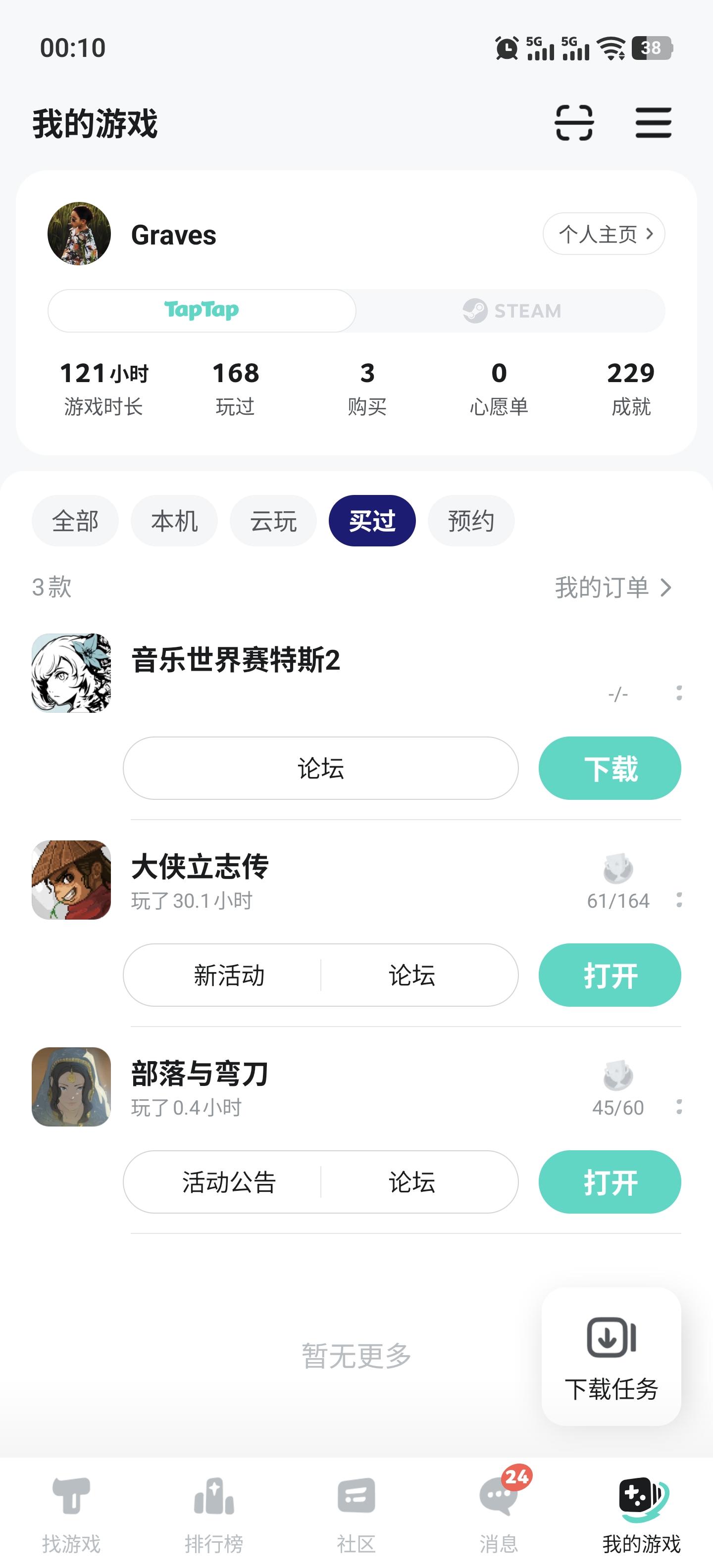713x1568 pixels.
Task: Switch to the STEAM tab
Action: click(511, 310)
